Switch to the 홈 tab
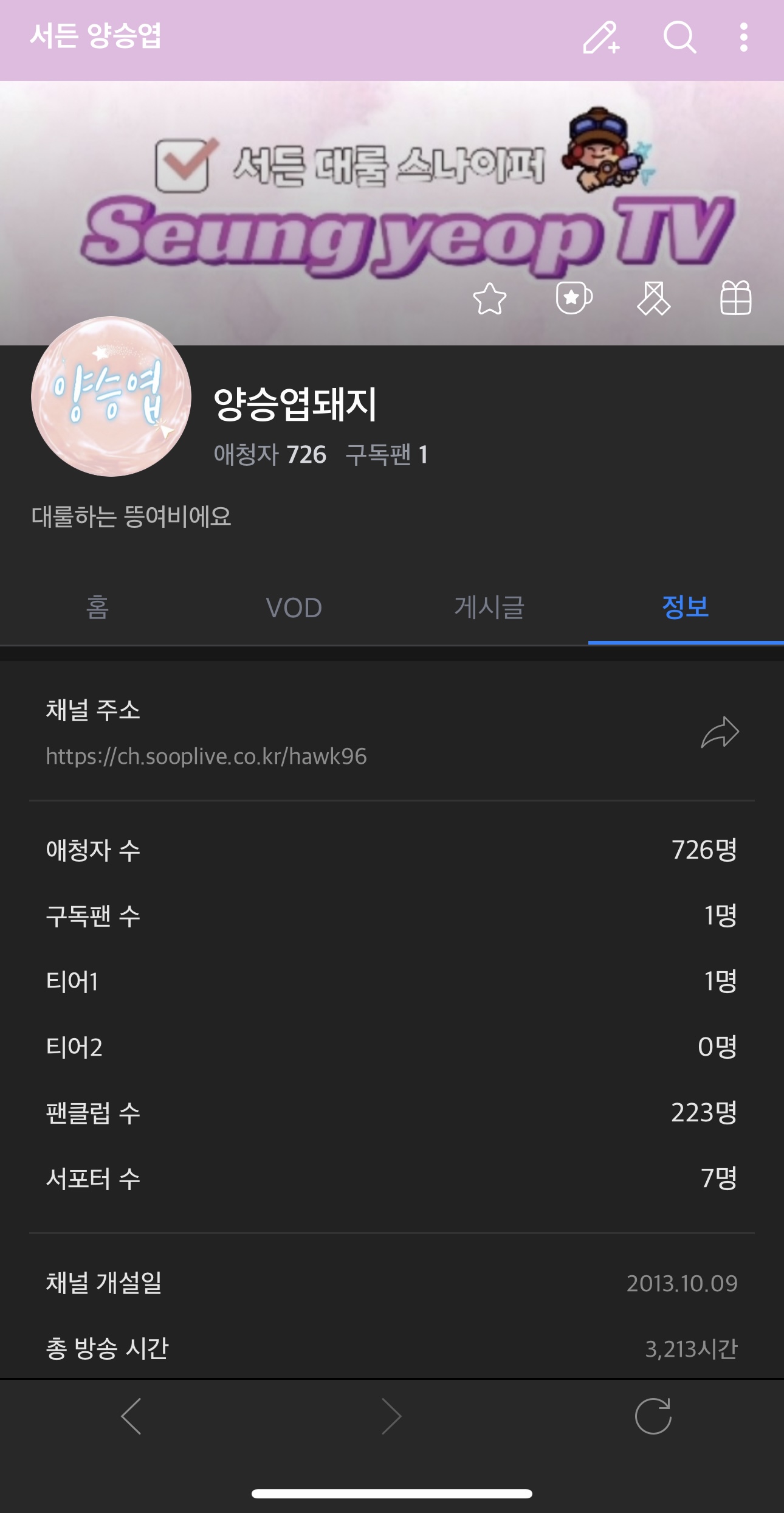Viewport: 784px width, 1513px height. point(98,607)
